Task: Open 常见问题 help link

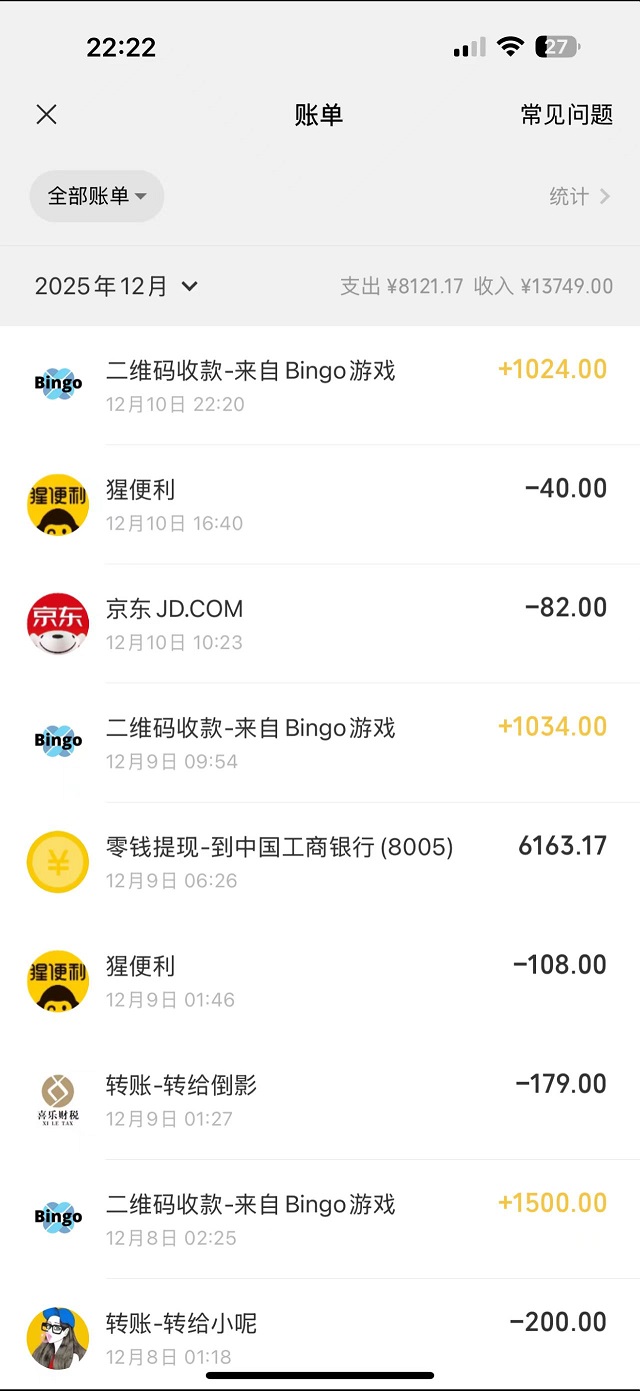Action: (x=566, y=114)
